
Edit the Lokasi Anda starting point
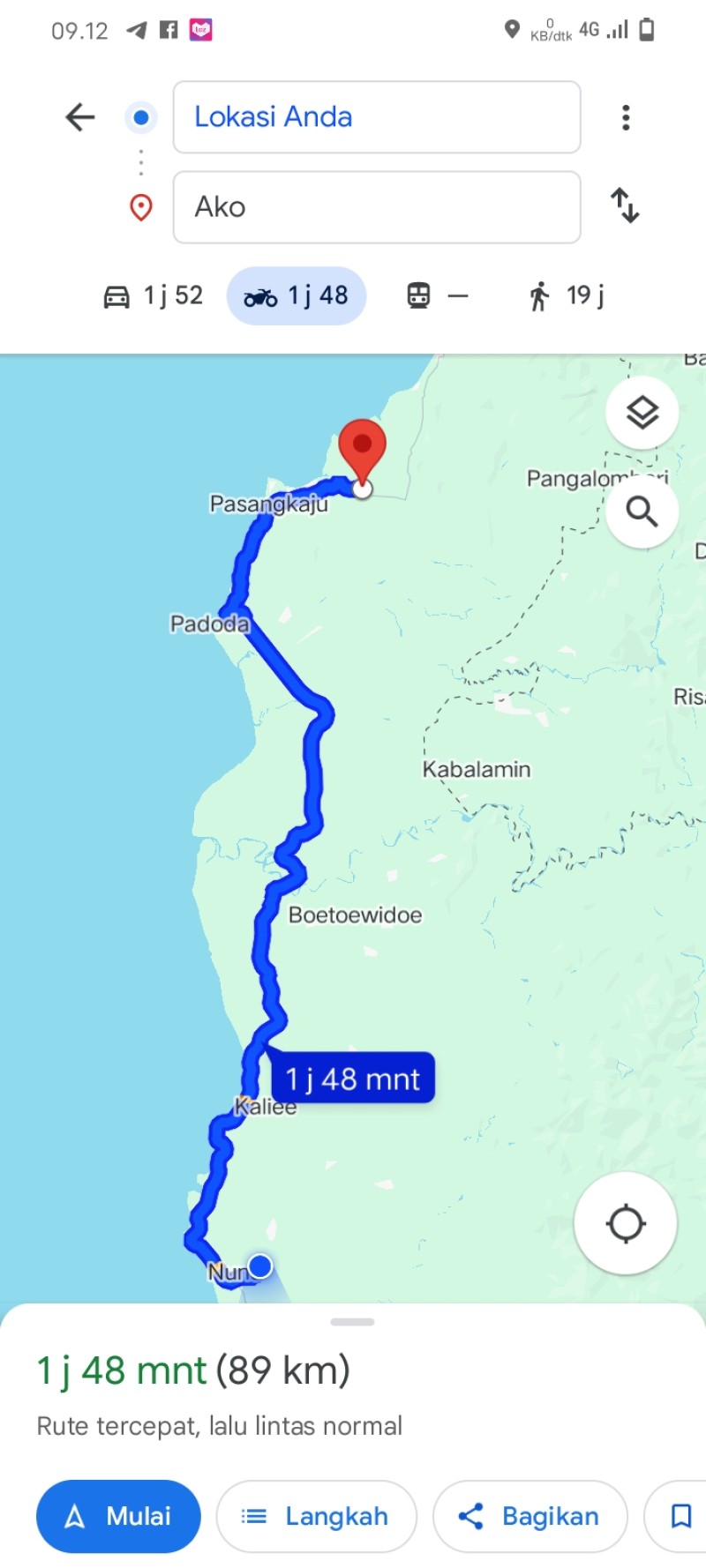(377, 117)
